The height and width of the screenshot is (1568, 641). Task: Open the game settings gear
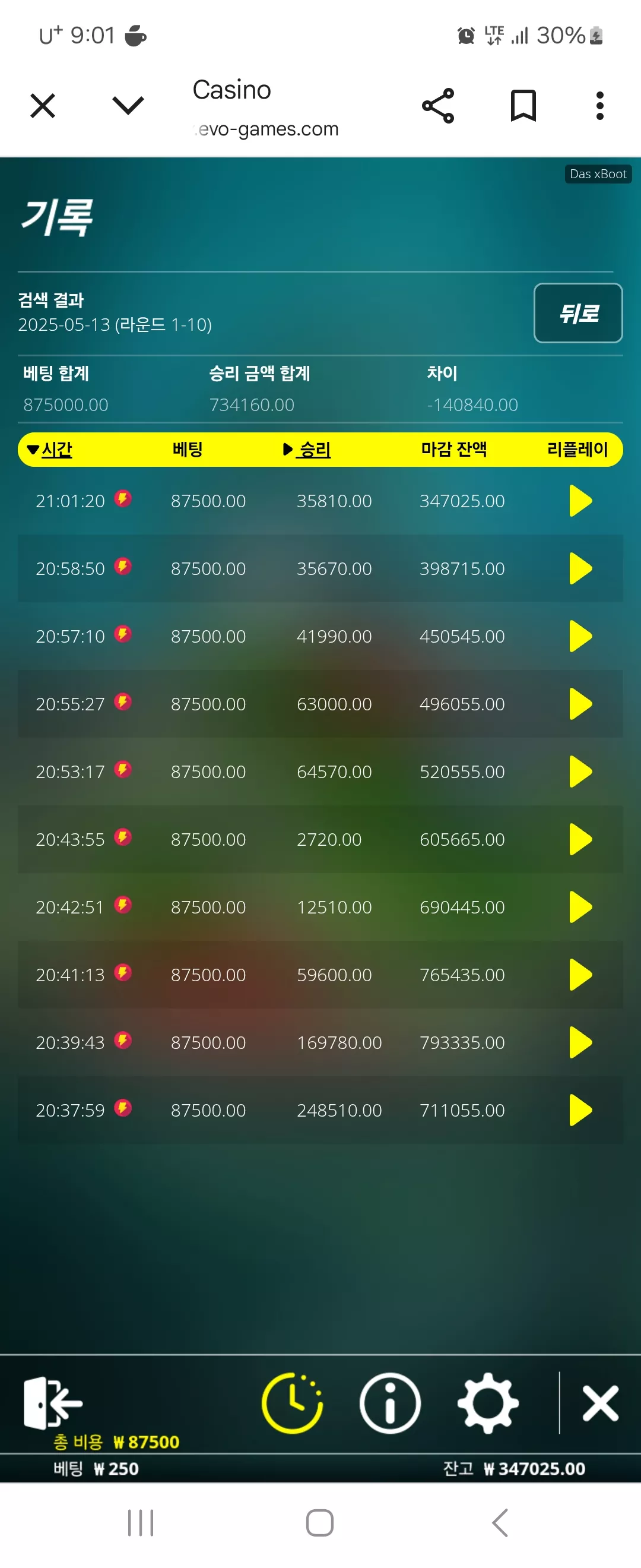point(488,1402)
